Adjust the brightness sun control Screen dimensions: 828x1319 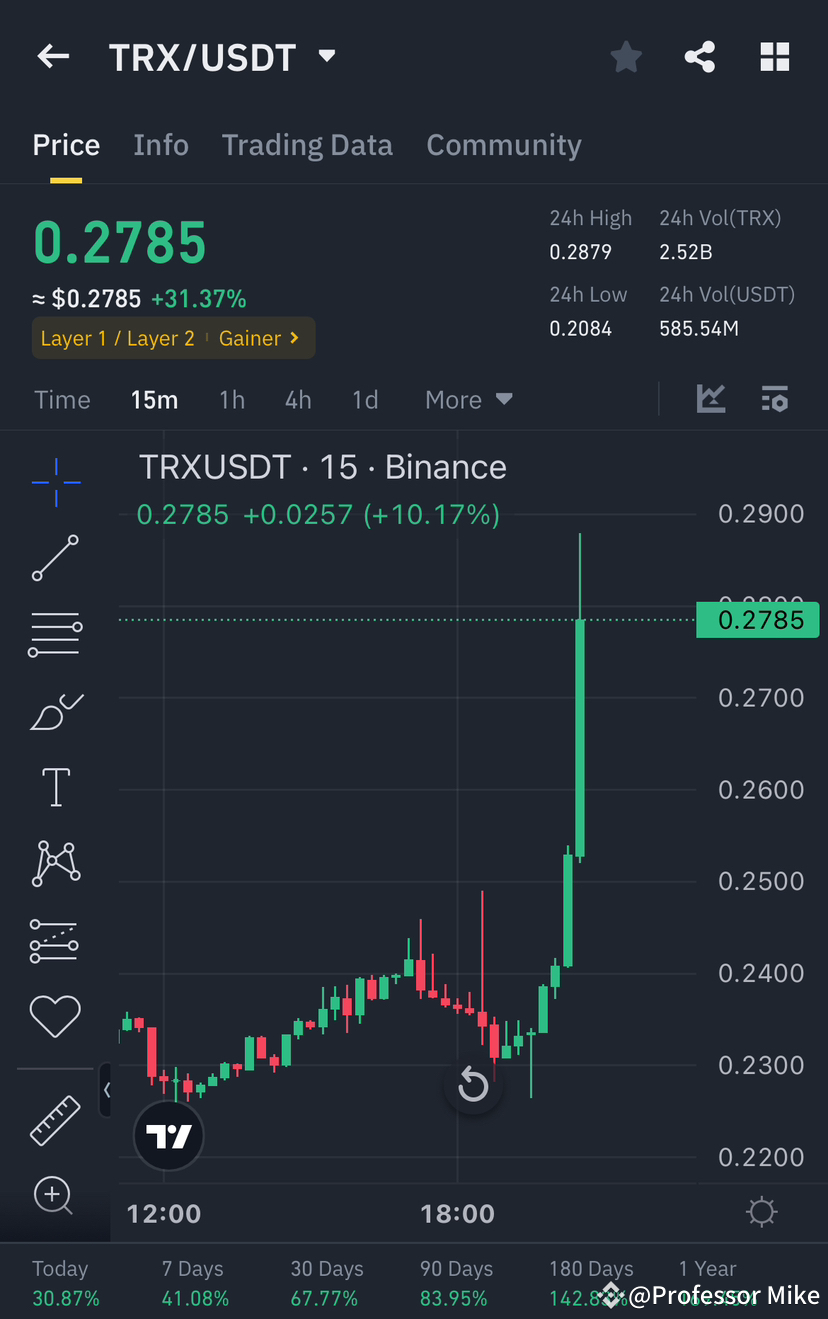(761, 1211)
